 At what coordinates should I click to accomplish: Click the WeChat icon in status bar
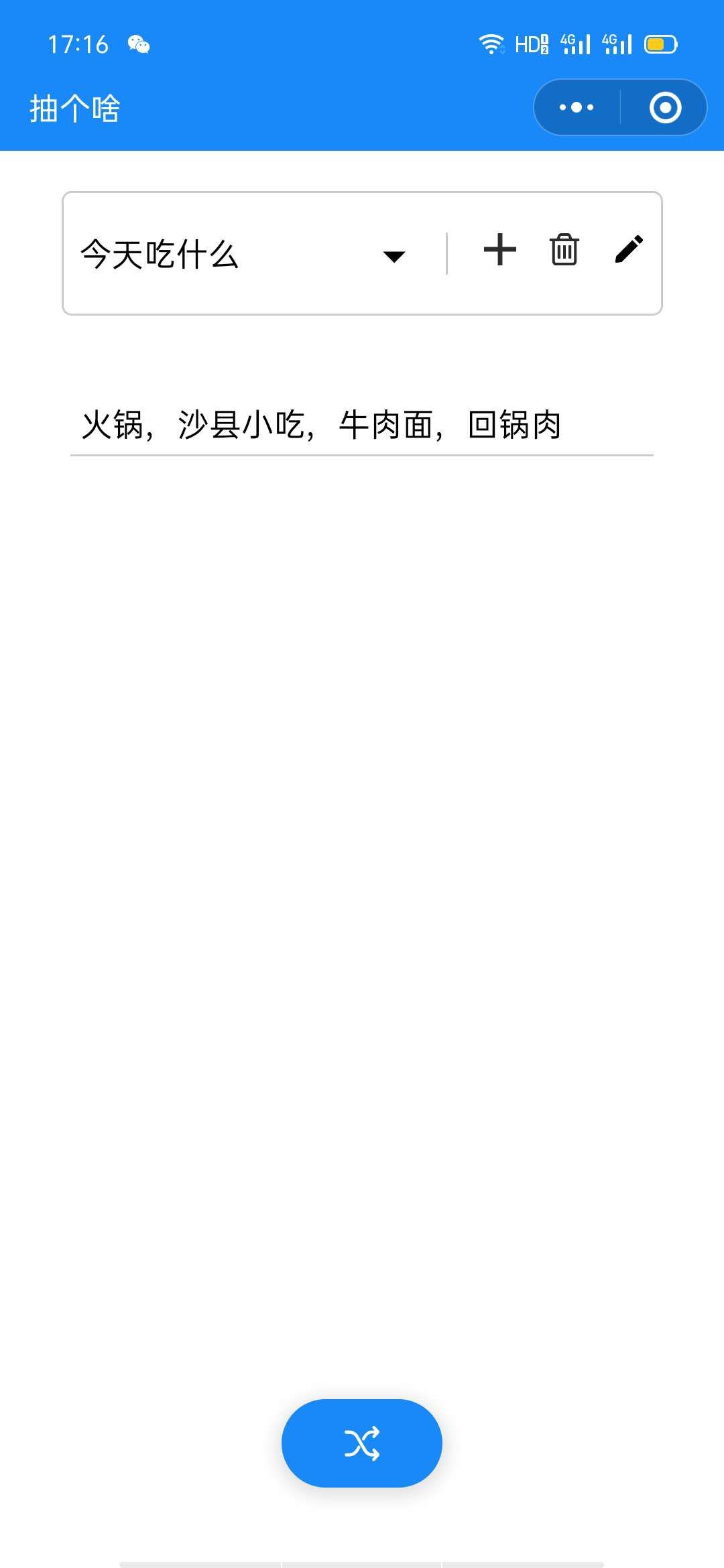click(139, 44)
